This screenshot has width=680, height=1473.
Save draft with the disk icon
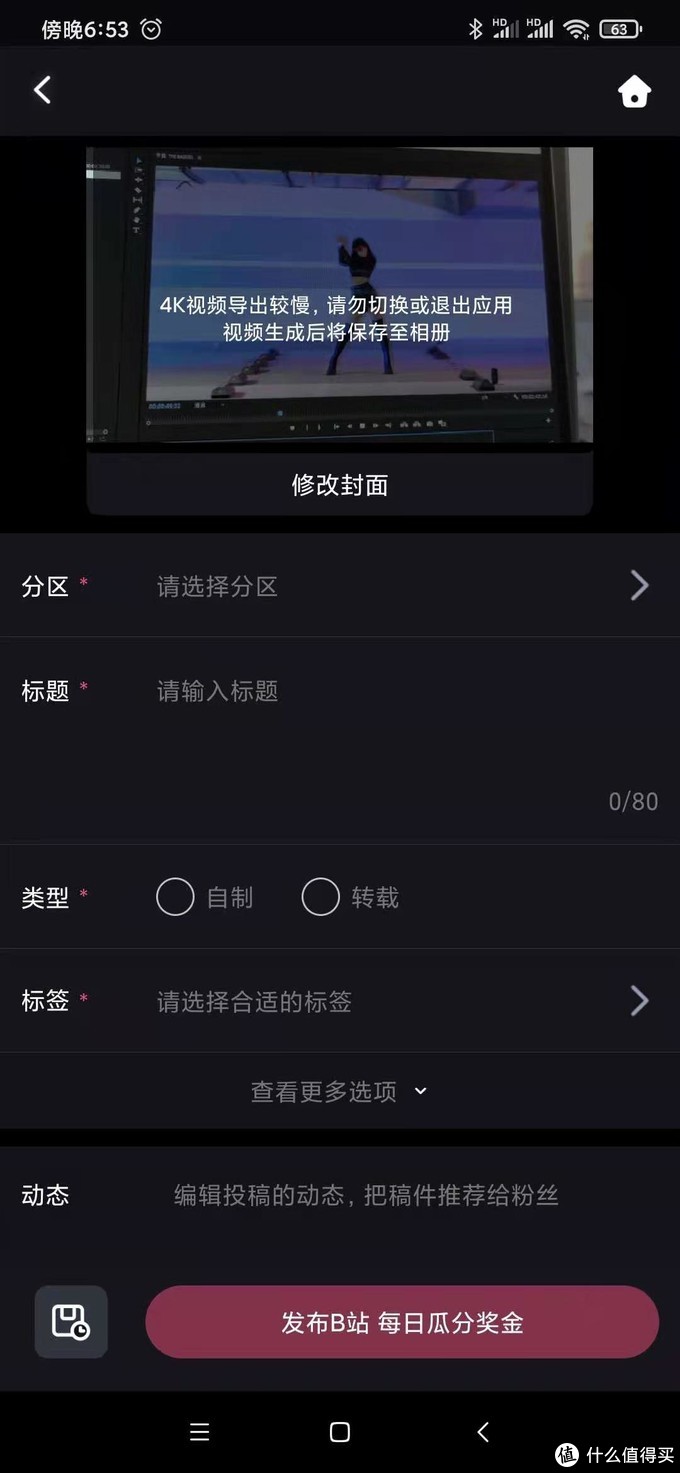coord(71,1322)
